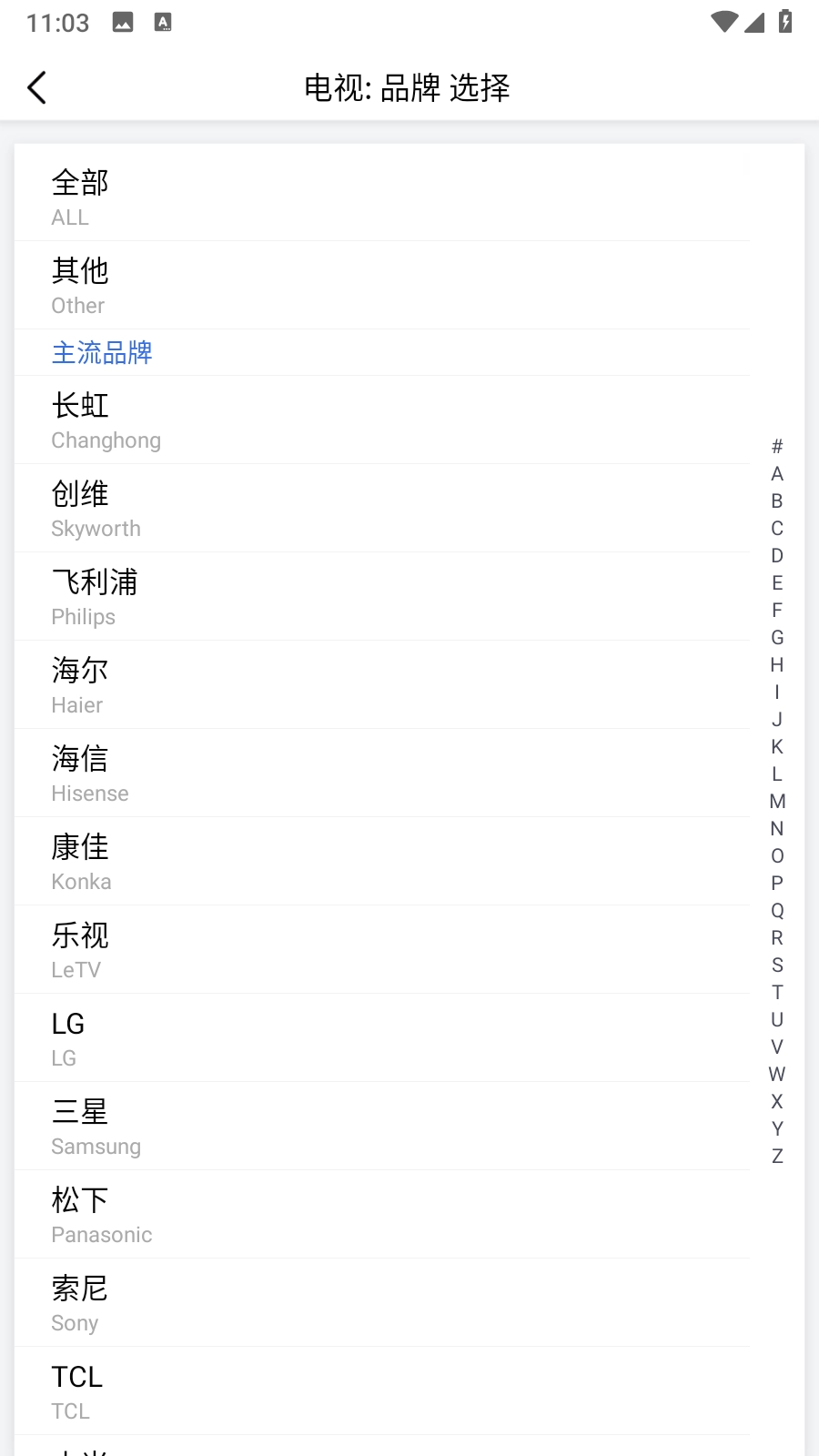819x1456 pixels.
Task: Jump to letter M in the index
Action: [777, 801]
